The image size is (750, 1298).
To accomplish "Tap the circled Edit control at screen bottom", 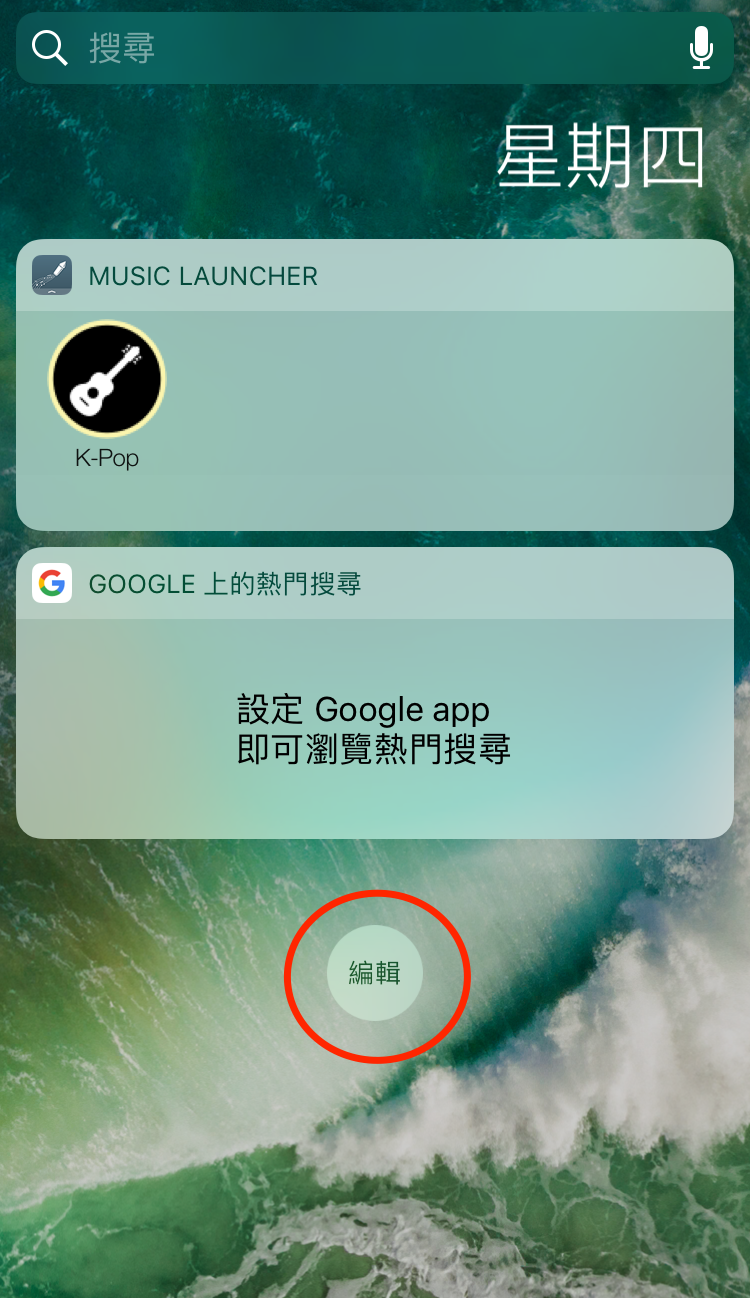I will coord(375,972).
